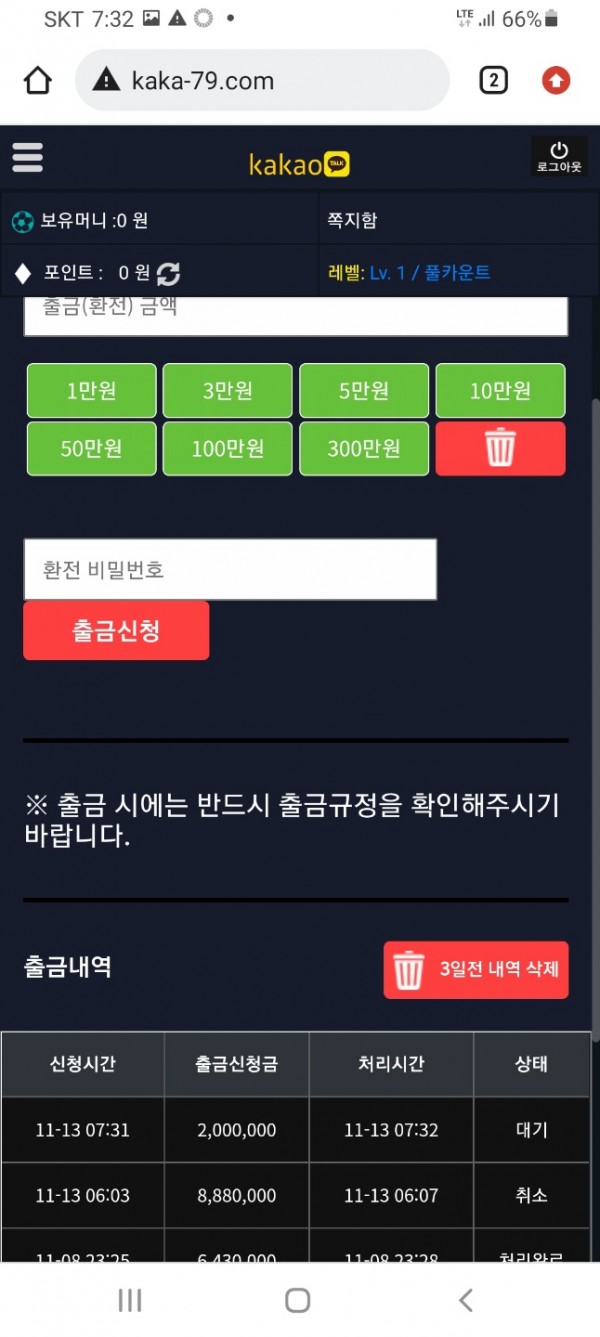Add 10만원 to the amount
The image size is (600, 1337).
[x=500, y=391]
